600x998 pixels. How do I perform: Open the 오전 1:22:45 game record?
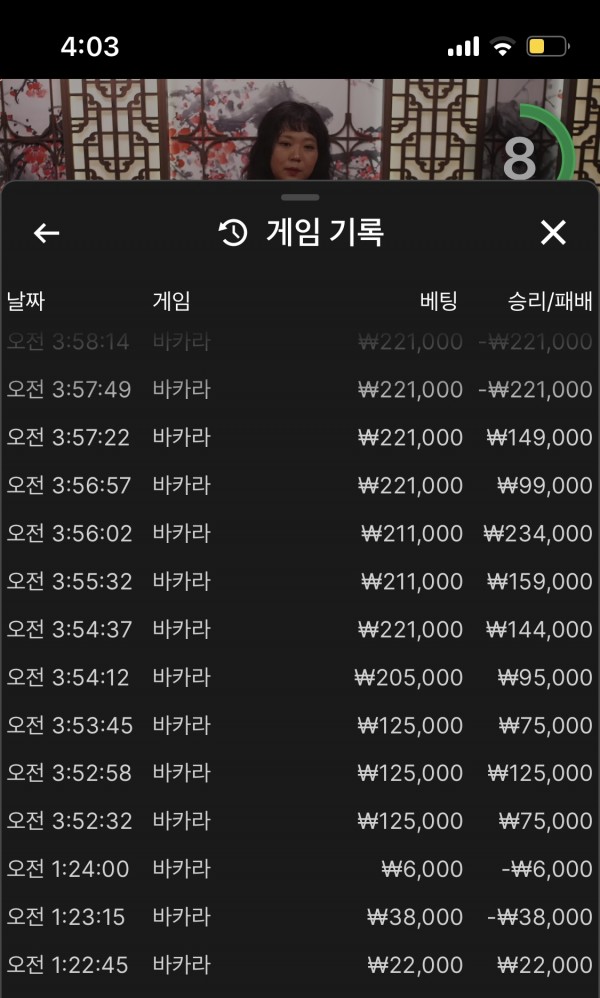click(x=300, y=965)
